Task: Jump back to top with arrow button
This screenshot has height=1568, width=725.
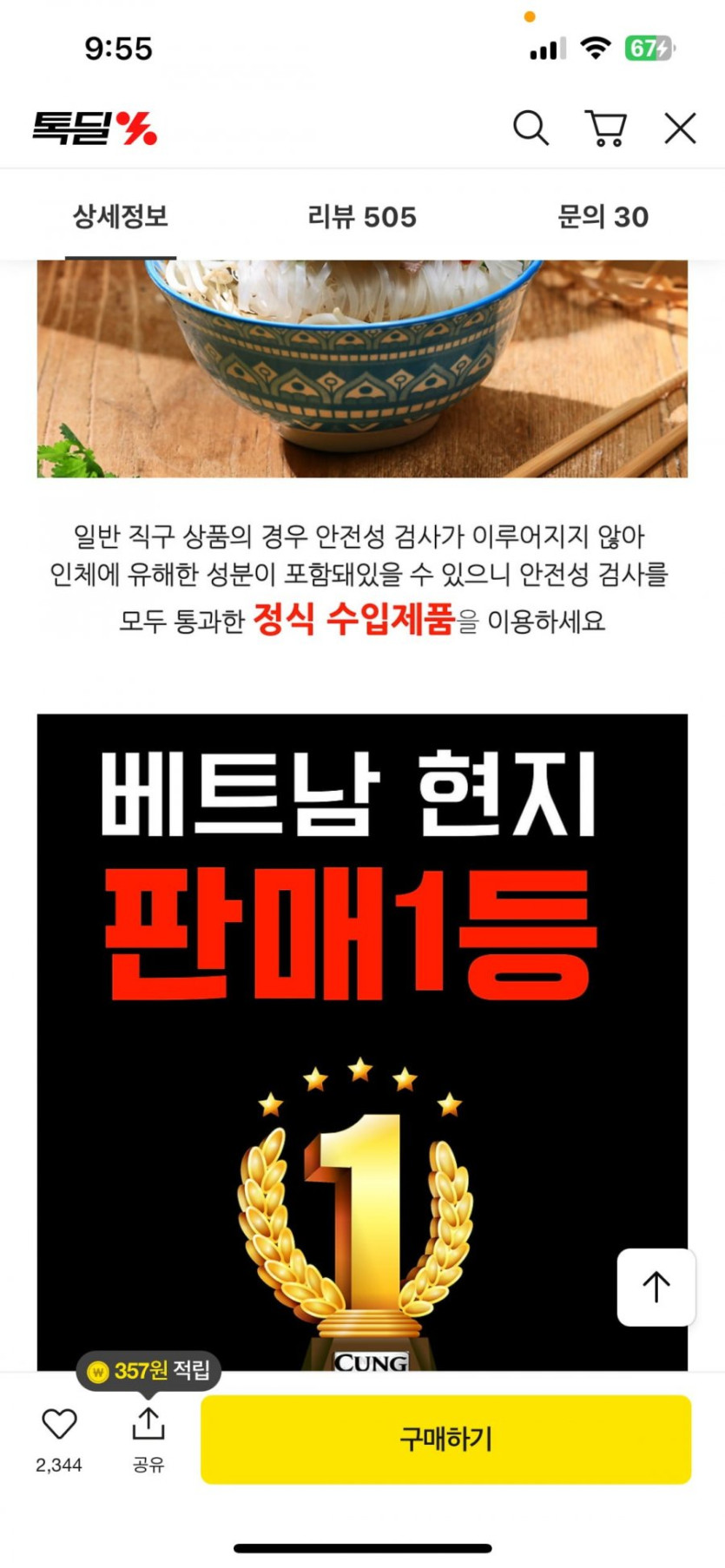Action: click(x=656, y=1287)
